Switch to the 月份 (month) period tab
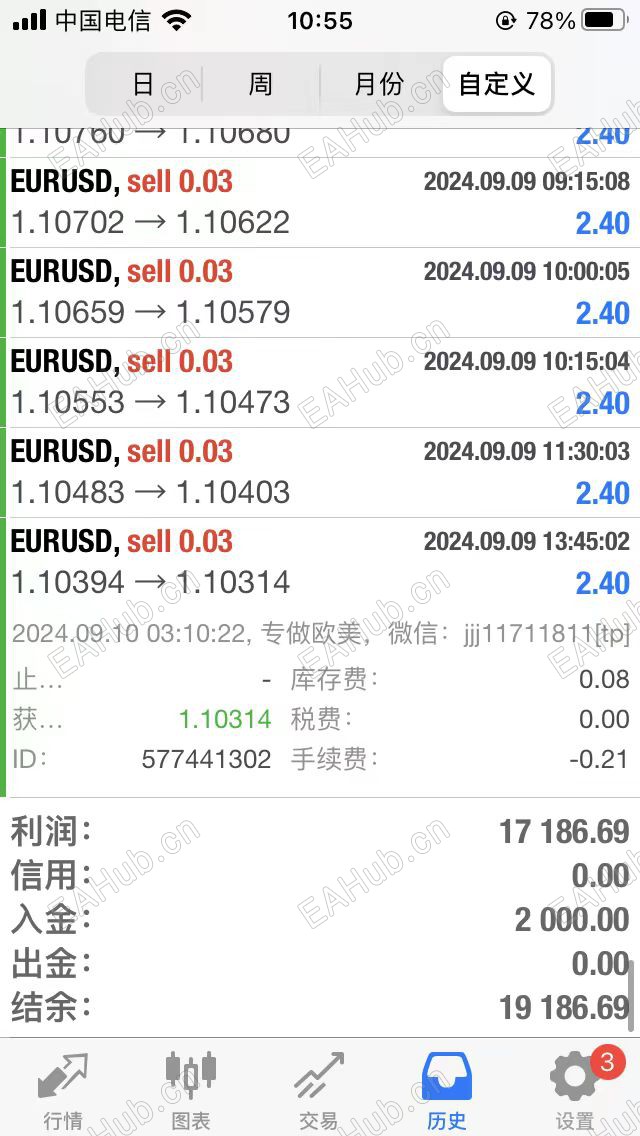This screenshot has width=640, height=1136. (x=379, y=84)
